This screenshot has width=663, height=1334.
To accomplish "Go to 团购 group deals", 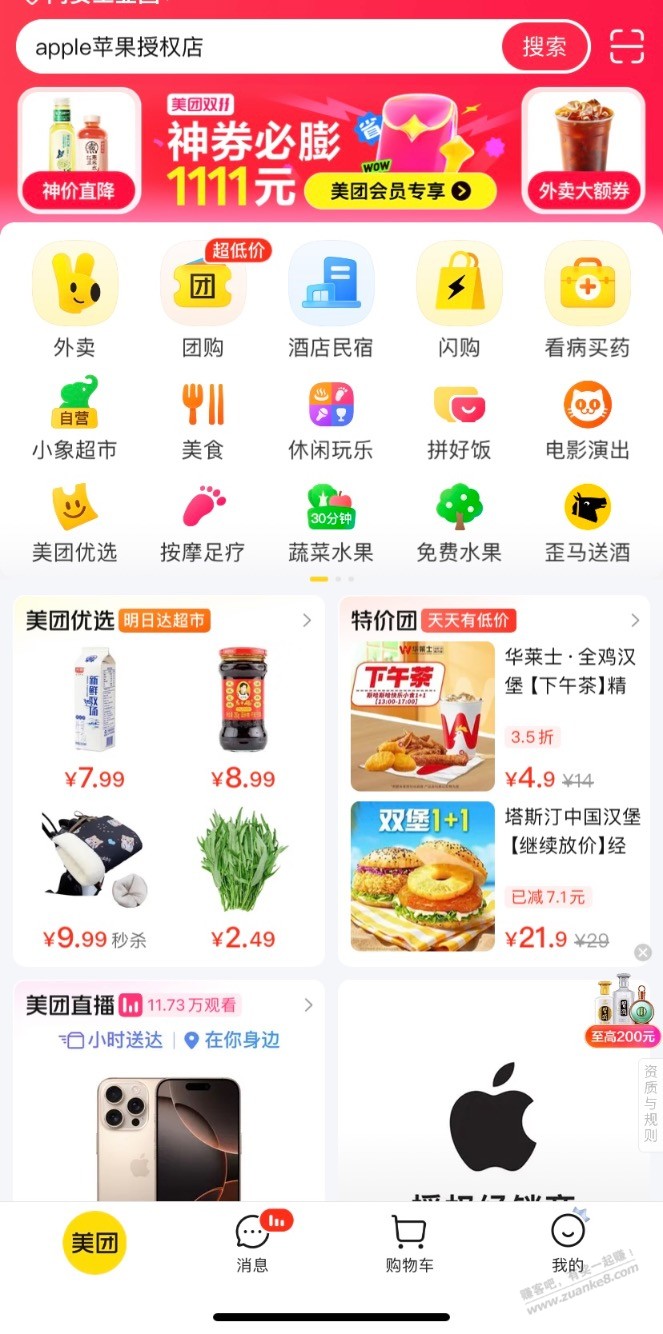I will (x=203, y=300).
